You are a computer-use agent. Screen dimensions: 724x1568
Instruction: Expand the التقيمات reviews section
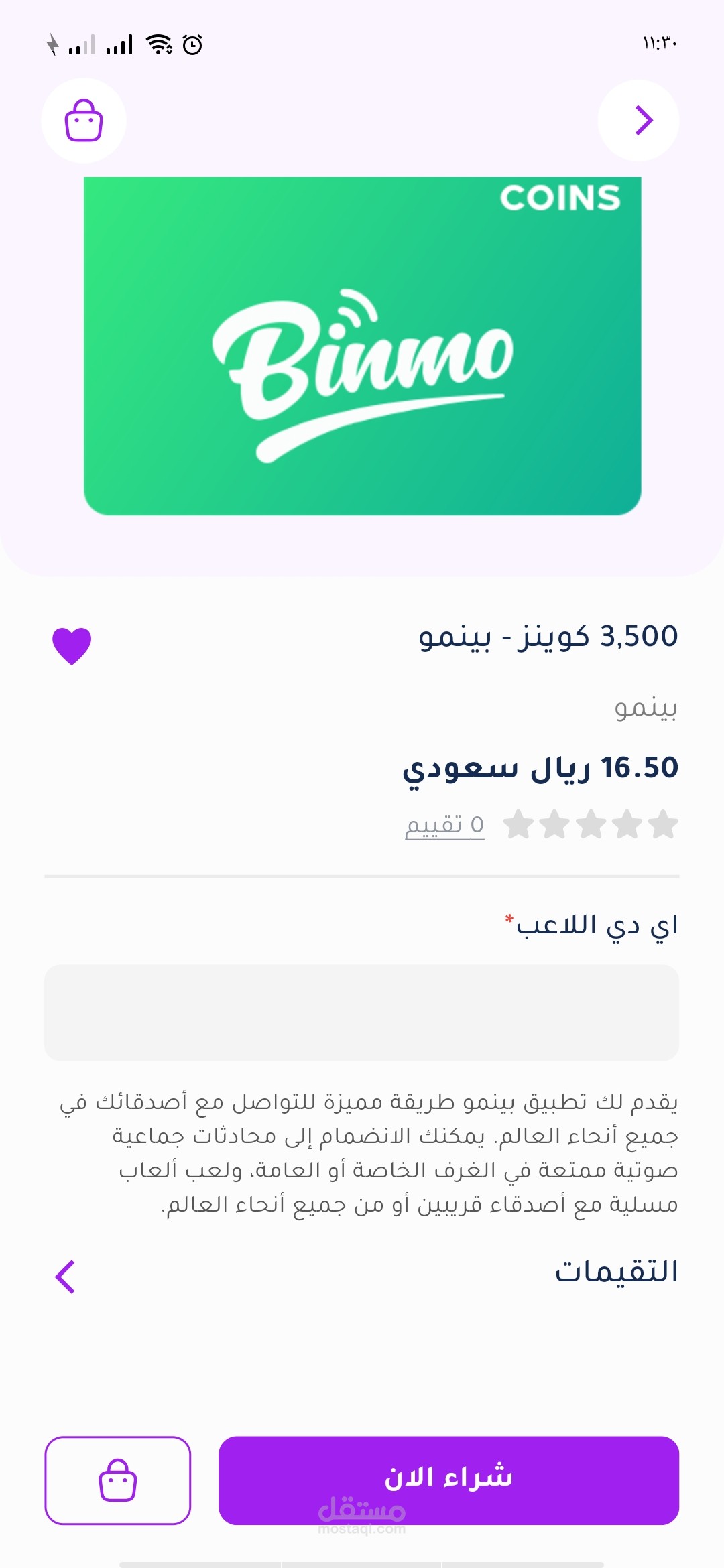pos(65,1277)
